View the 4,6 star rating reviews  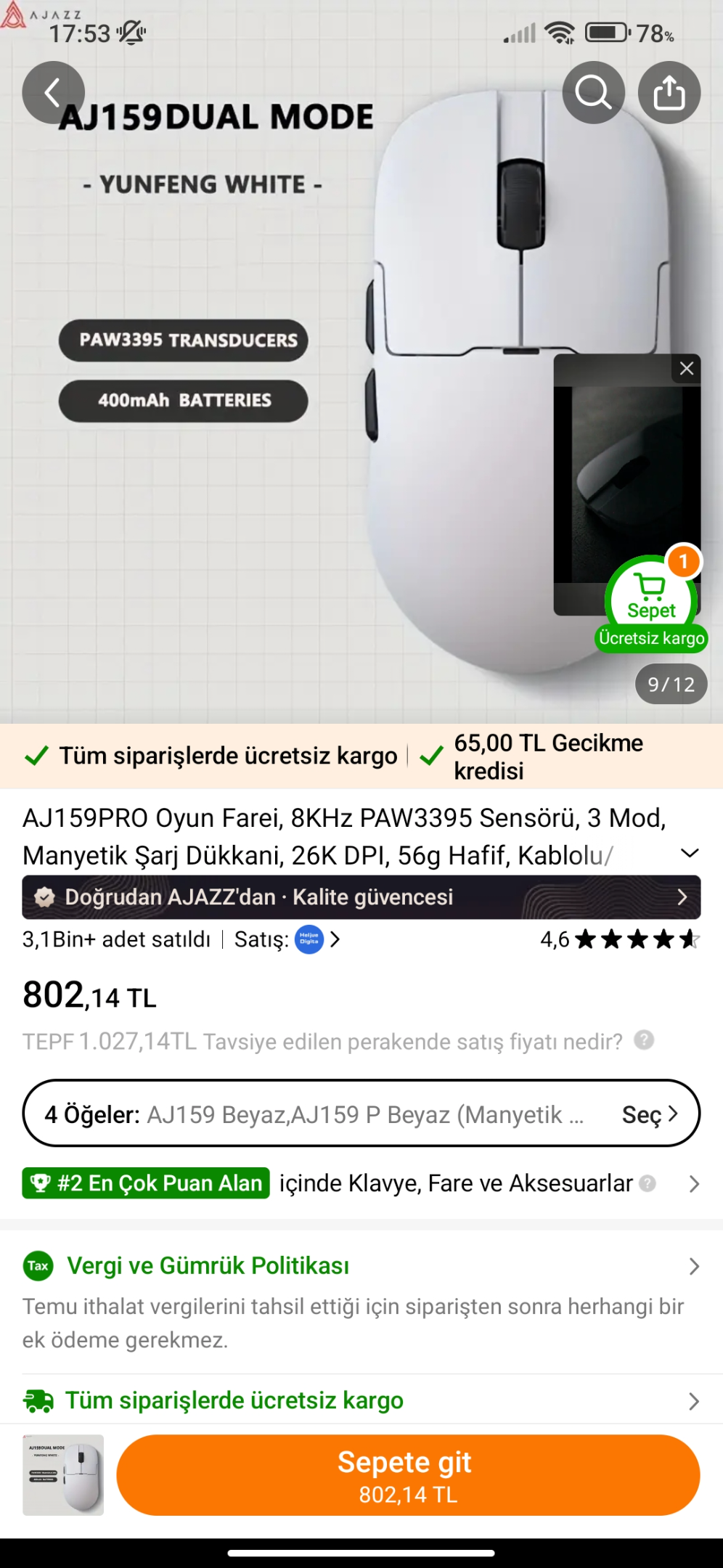pos(620,939)
